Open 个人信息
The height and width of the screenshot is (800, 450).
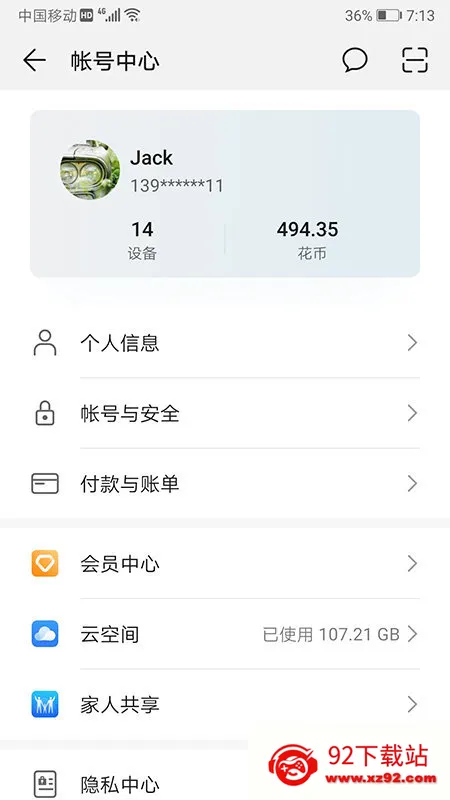coord(225,343)
